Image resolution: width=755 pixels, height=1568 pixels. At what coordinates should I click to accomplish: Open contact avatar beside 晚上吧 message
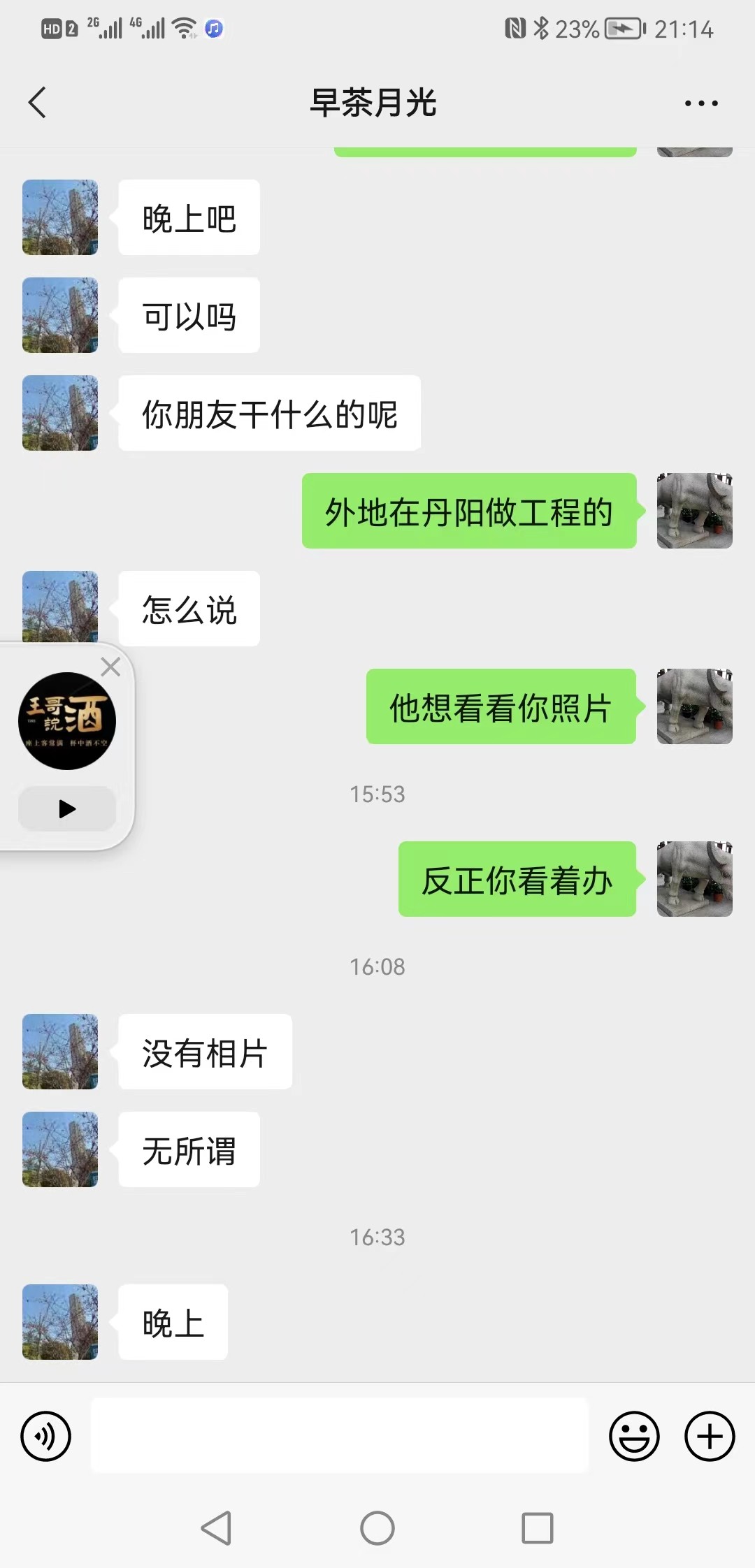pos(60,217)
